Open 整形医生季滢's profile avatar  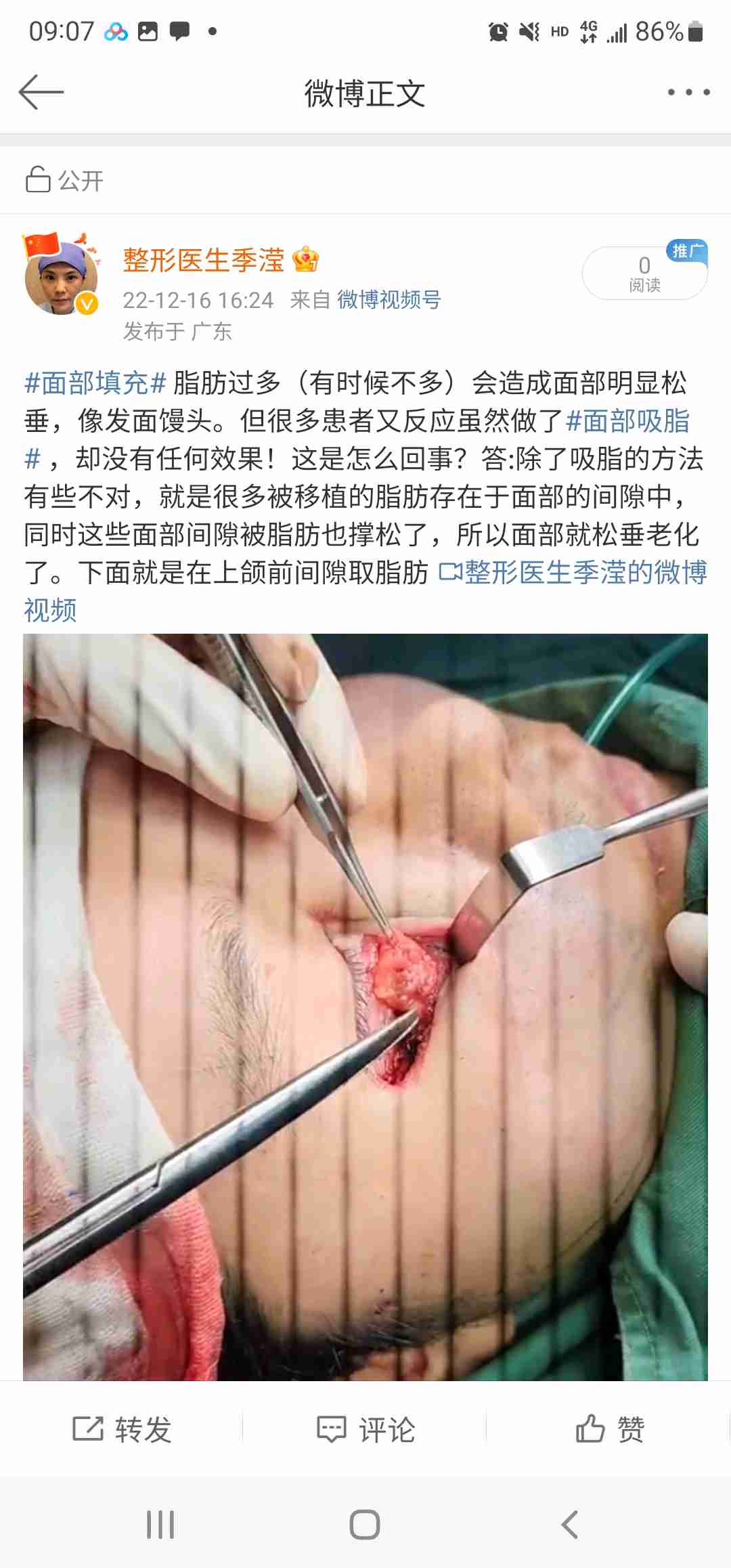(61, 278)
